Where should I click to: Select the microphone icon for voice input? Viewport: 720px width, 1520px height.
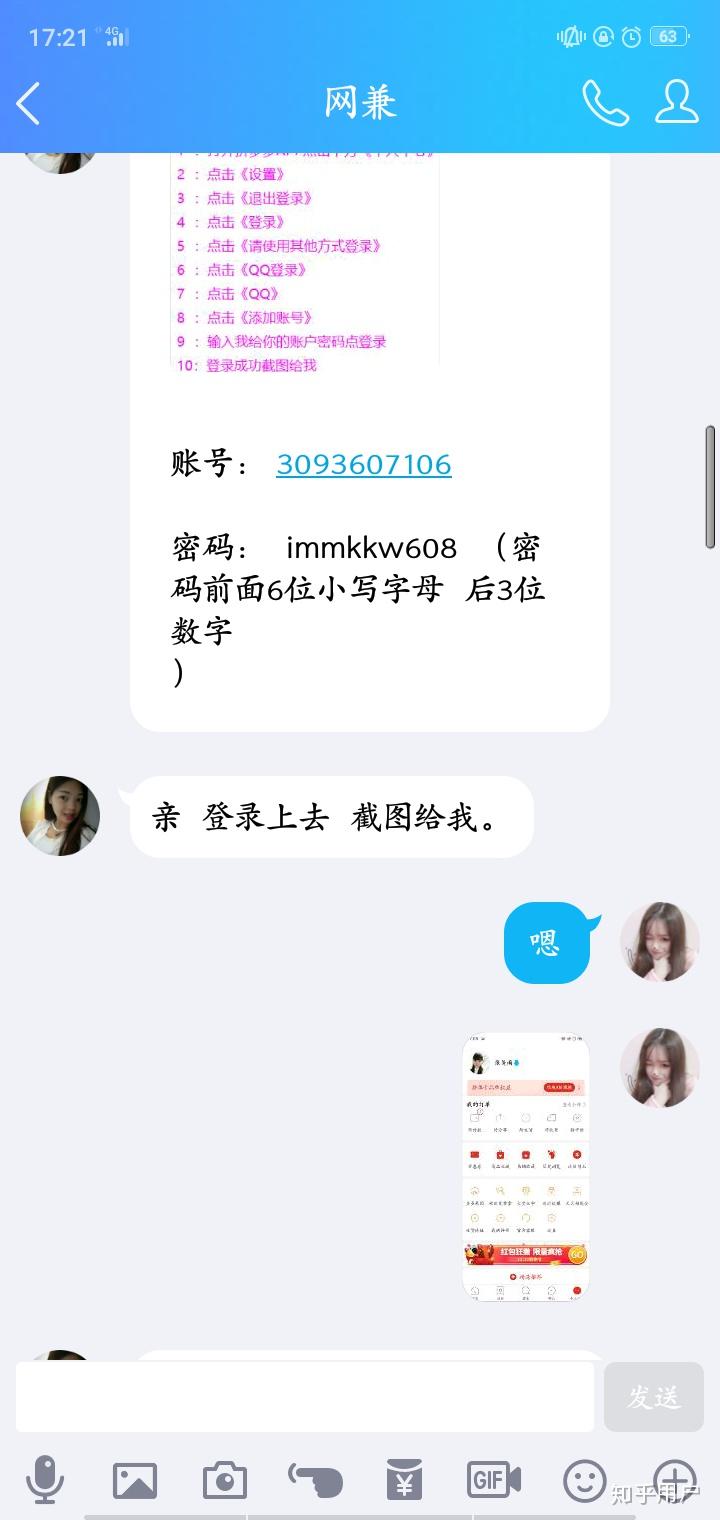[42, 1480]
